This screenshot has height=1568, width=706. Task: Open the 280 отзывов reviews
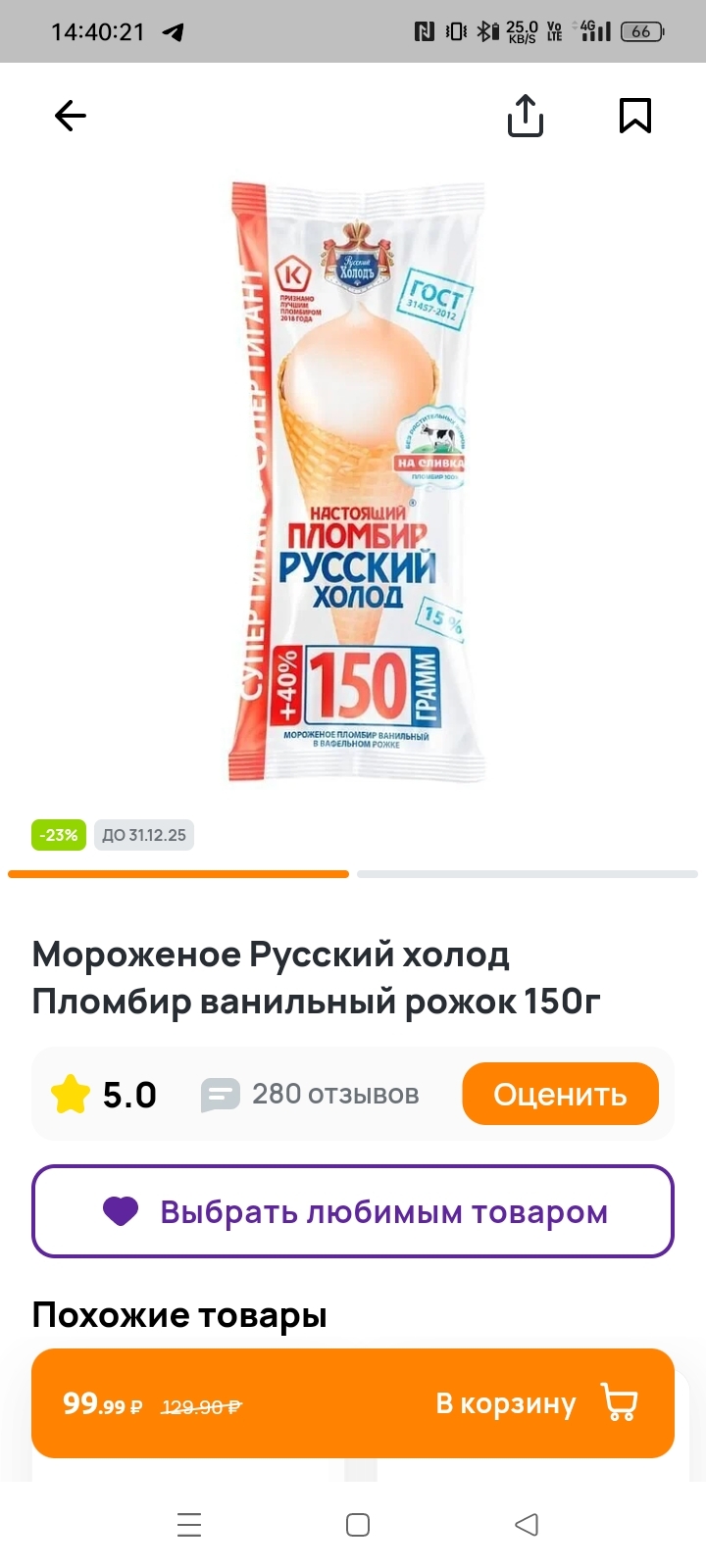[x=311, y=1094]
